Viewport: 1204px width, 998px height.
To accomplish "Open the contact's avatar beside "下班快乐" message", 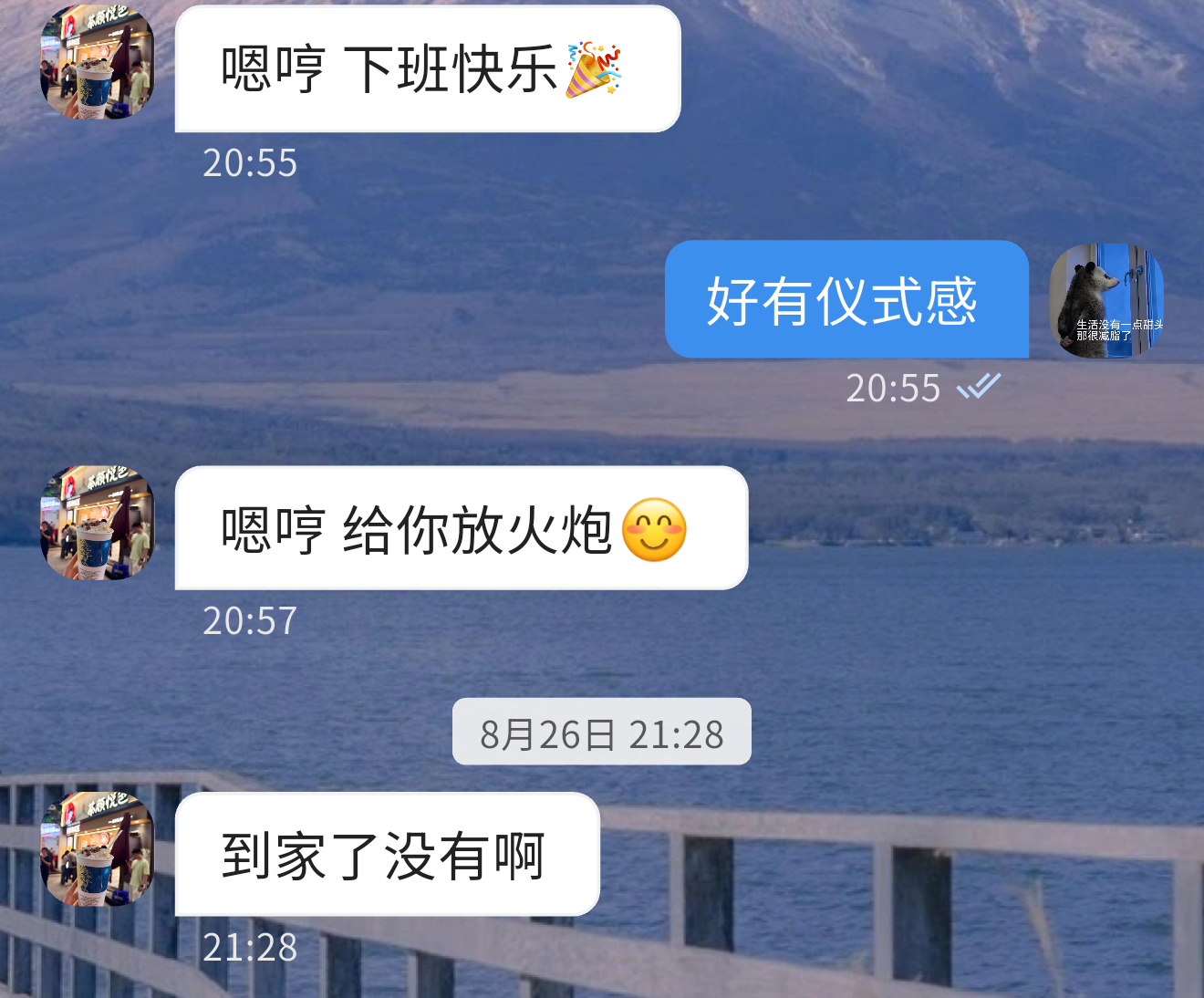I will pyautogui.click(x=97, y=62).
